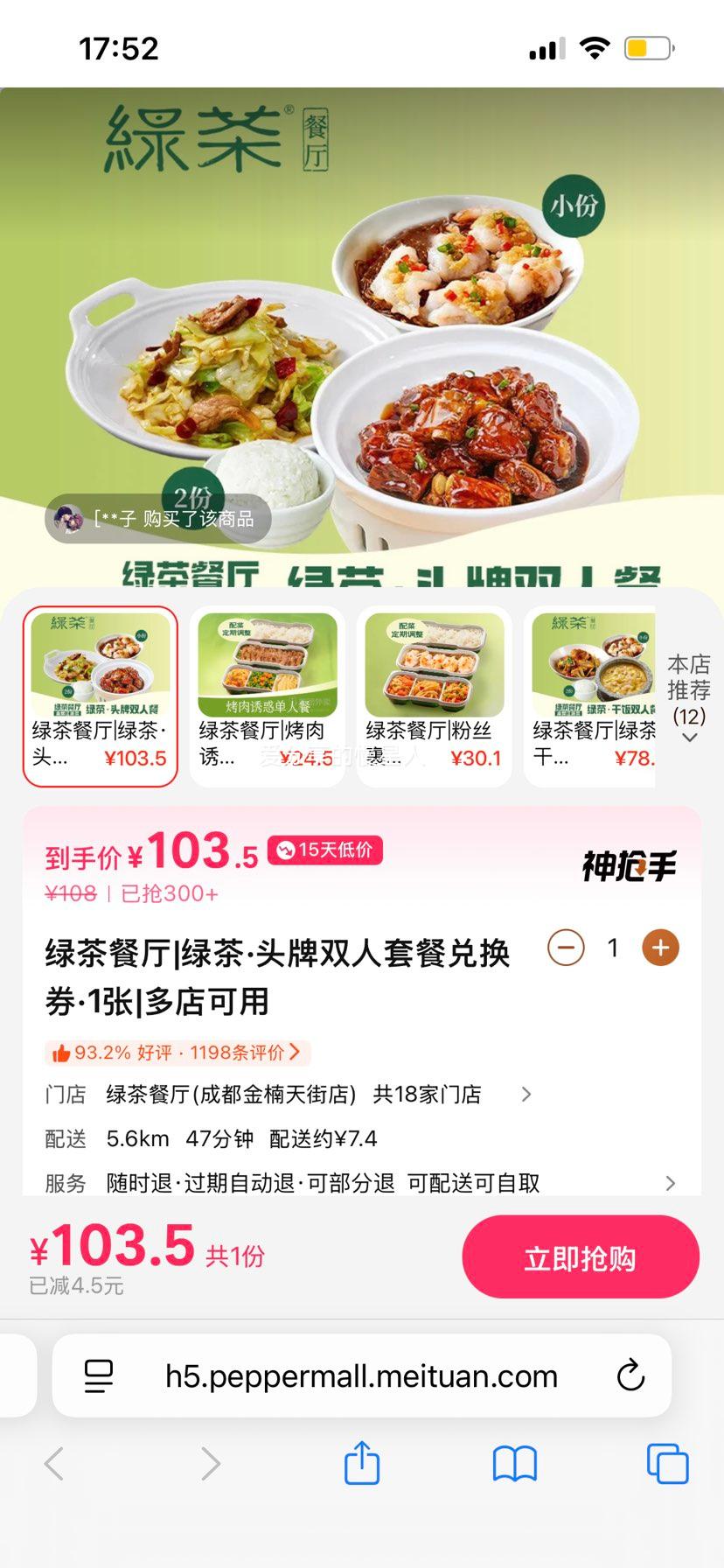Tap the reader view icon in address bar
The image size is (724, 1568).
pyautogui.click(x=99, y=1375)
